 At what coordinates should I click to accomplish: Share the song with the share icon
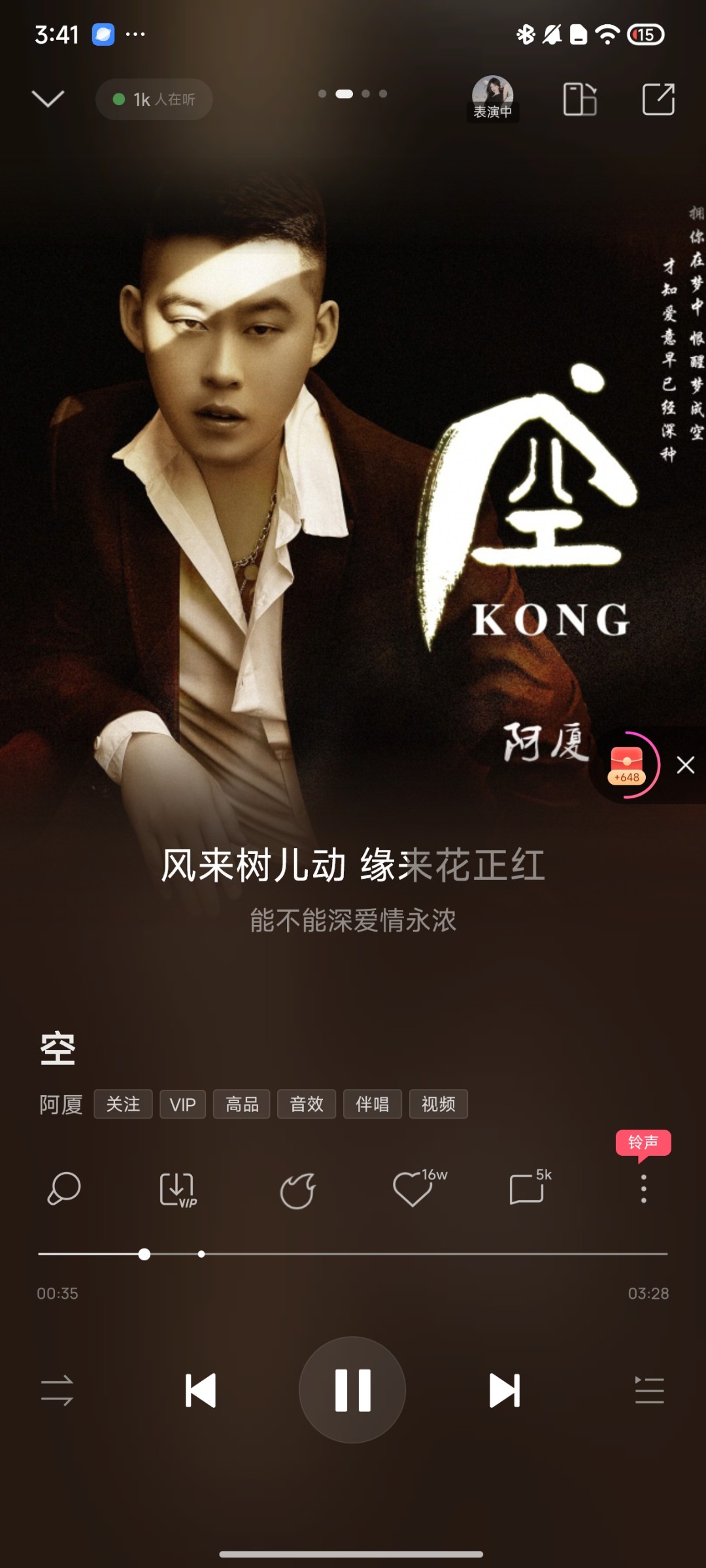pos(658,99)
